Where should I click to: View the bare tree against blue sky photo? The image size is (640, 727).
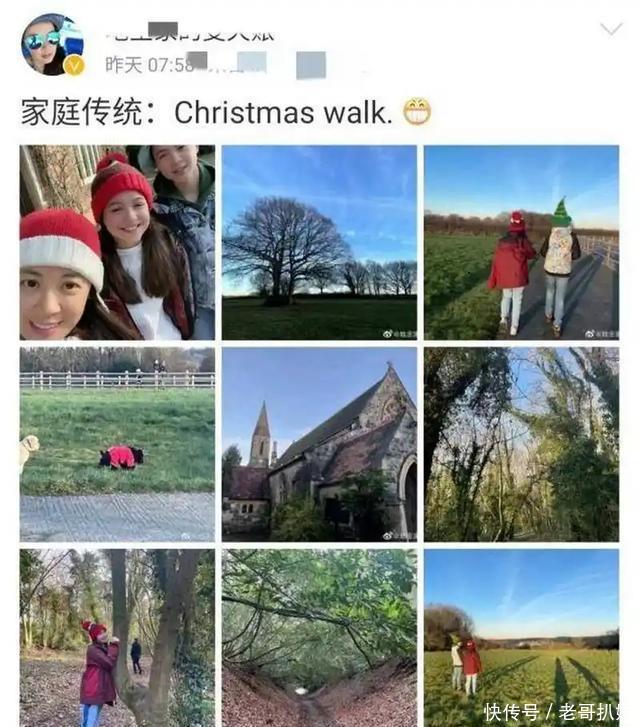pos(319,243)
